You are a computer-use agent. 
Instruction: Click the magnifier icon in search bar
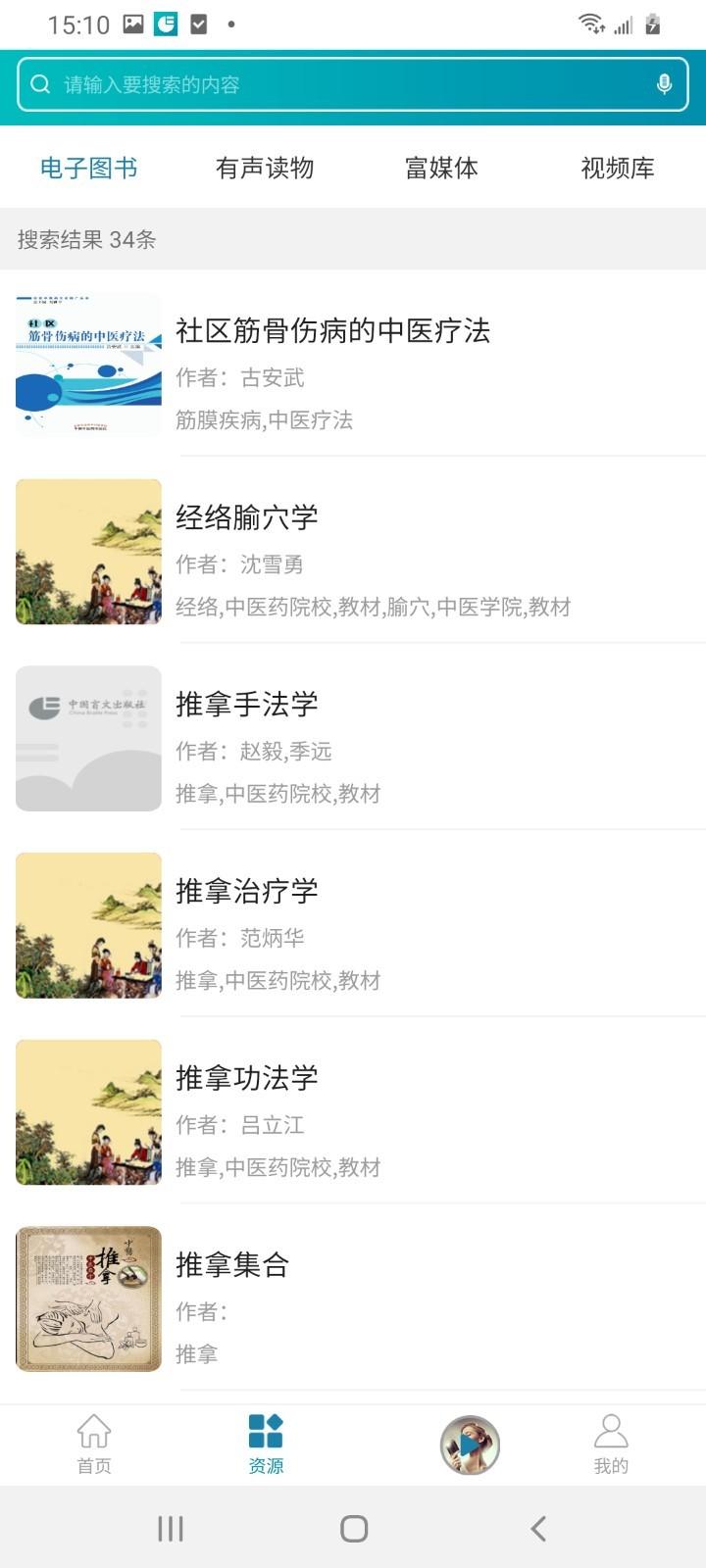40,83
